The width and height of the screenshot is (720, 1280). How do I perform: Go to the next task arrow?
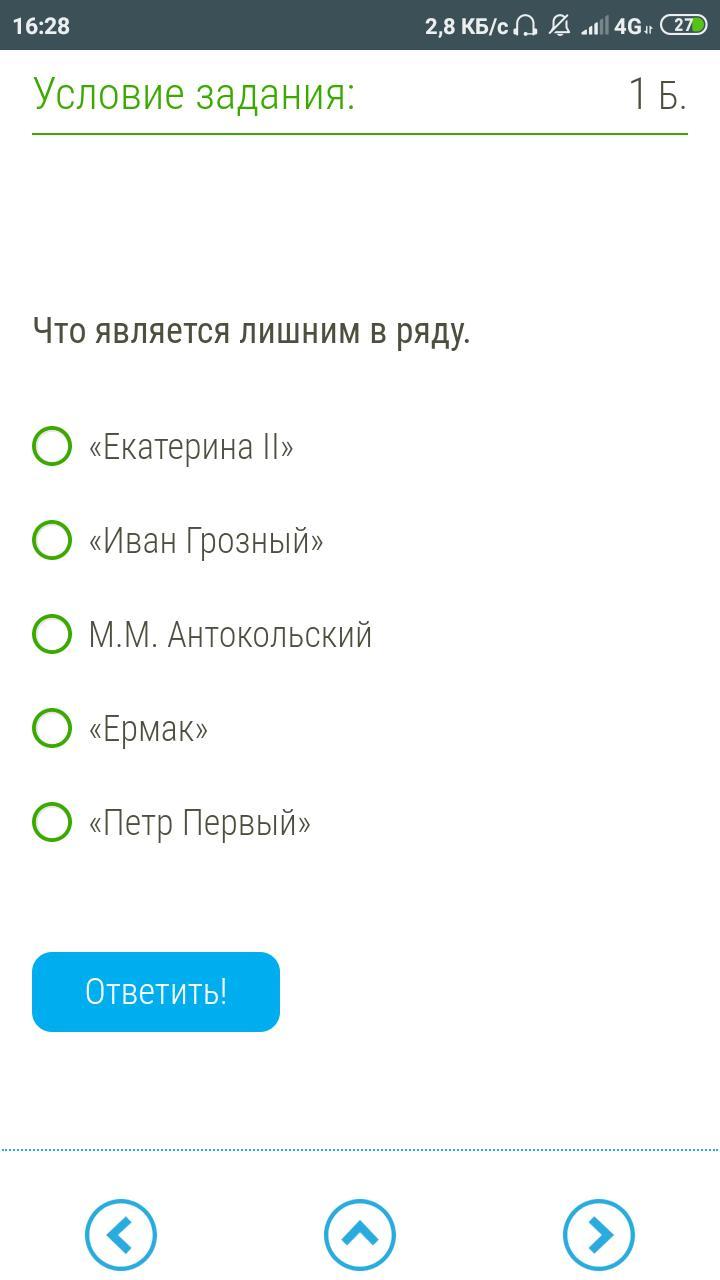(x=599, y=1235)
